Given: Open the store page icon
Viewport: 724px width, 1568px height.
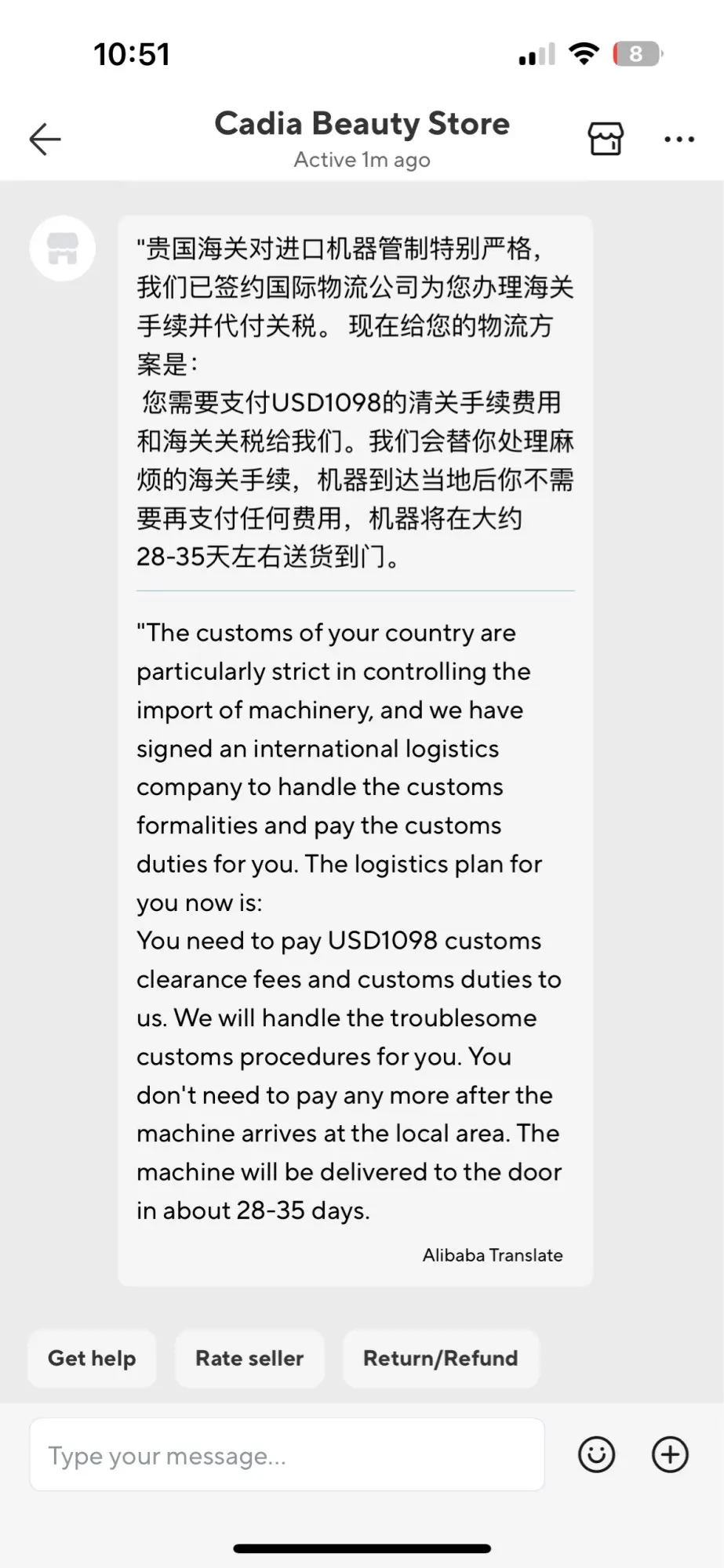Looking at the screenshot, I should [606, 139].
